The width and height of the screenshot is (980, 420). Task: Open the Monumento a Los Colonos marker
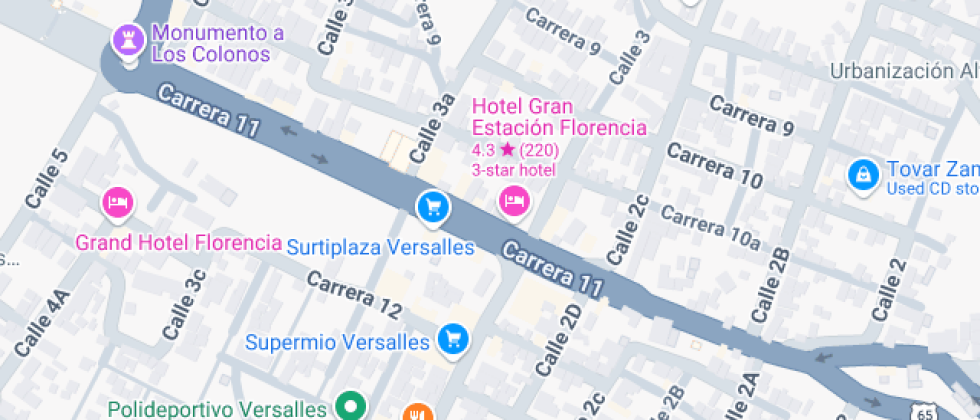tap(129, 43)
